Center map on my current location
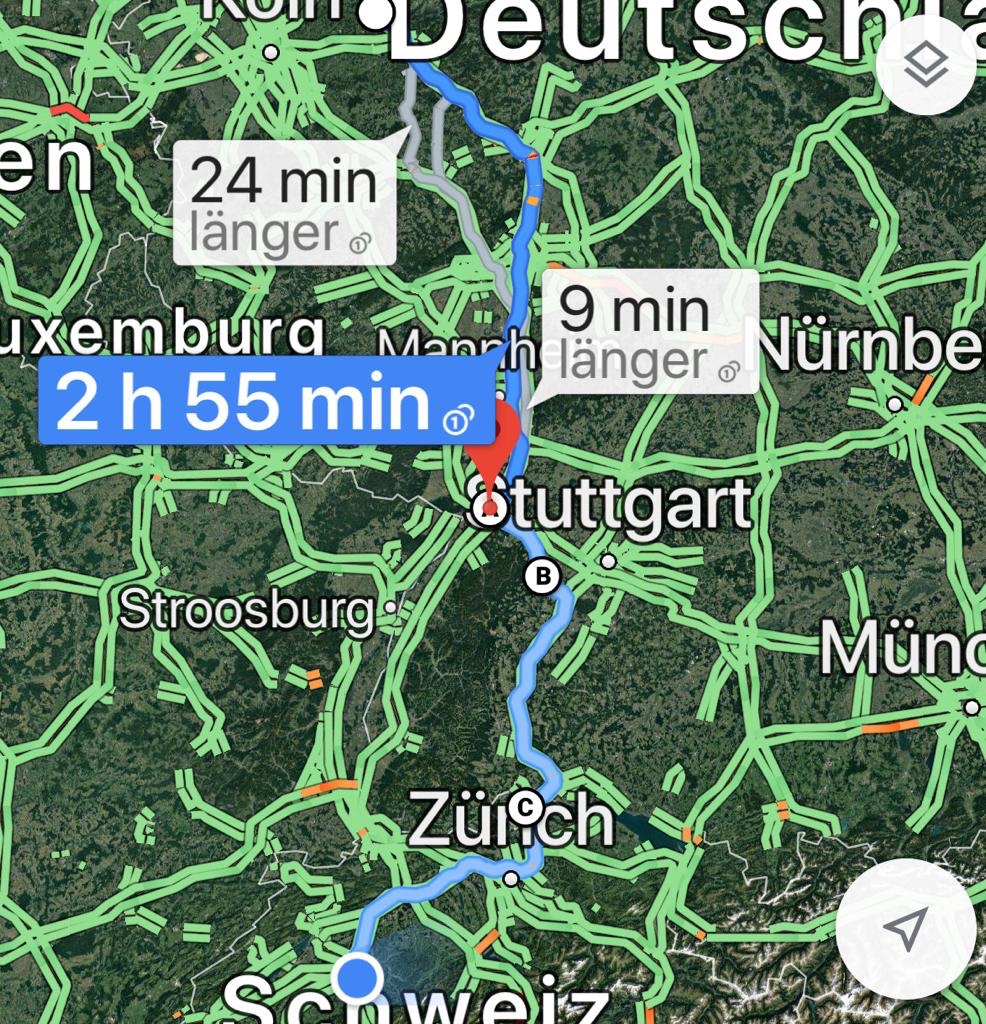Viewport: 986px width, 1024px height. 906,929
